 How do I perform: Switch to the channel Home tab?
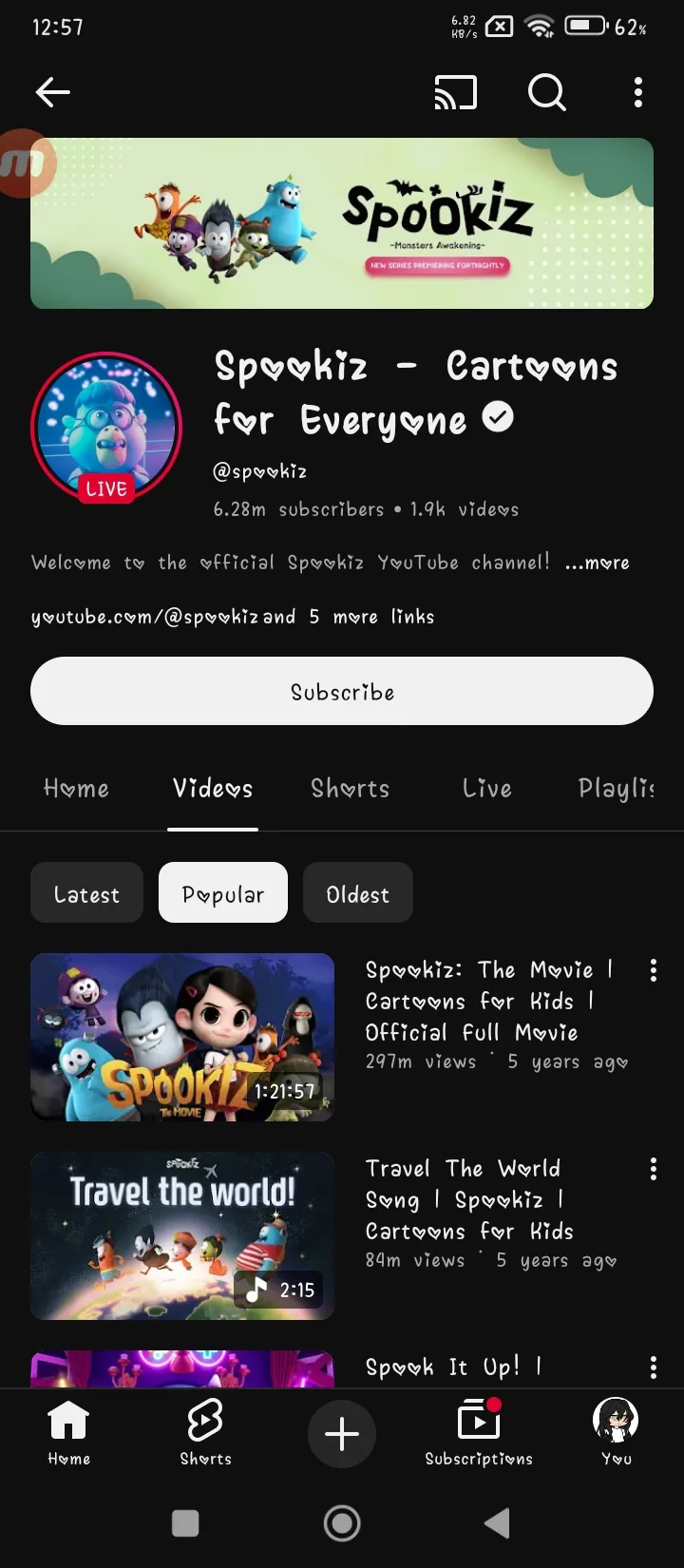point(76,789)
